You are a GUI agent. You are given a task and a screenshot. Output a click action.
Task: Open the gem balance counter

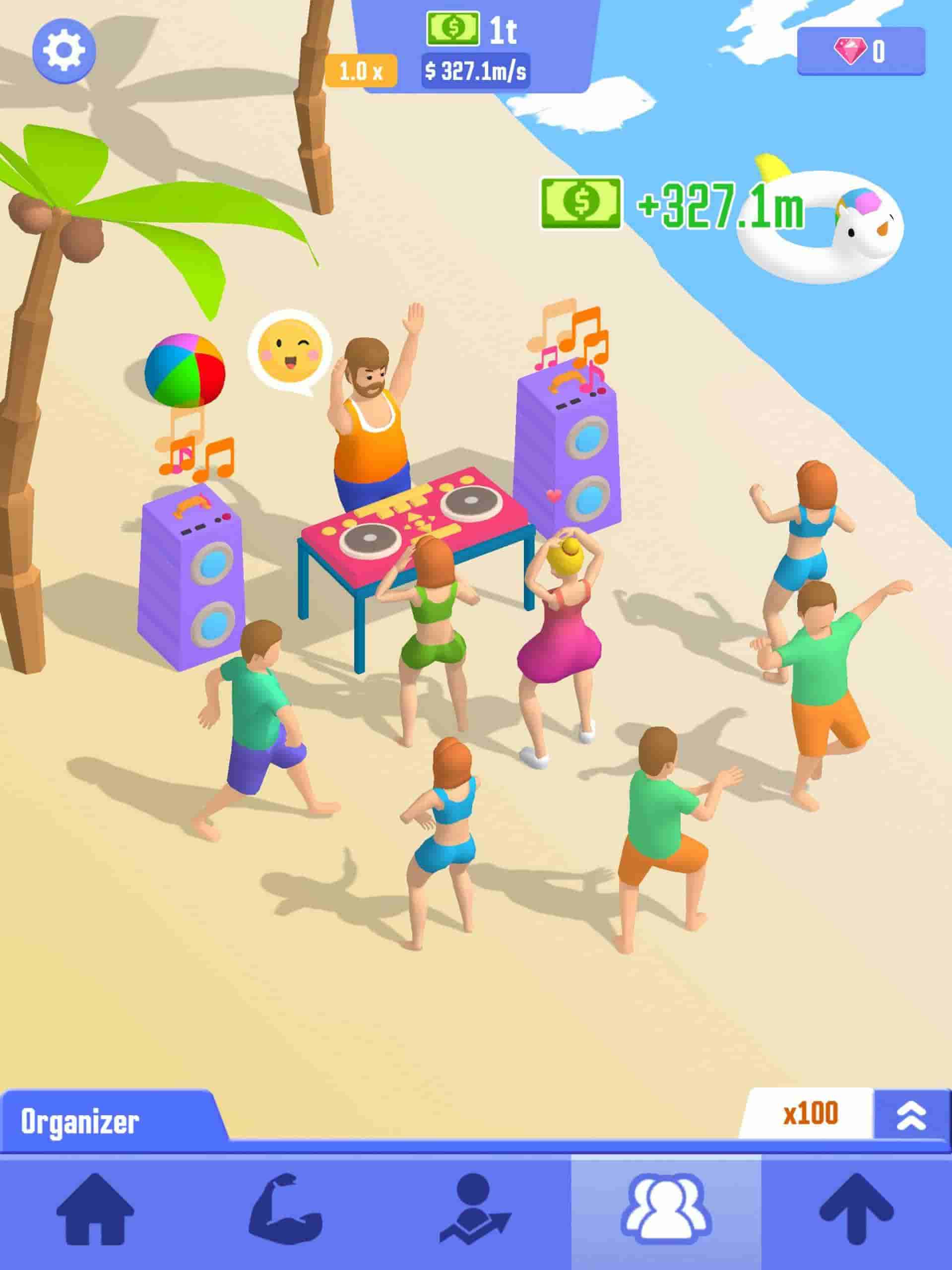click(x=861, y=52)
